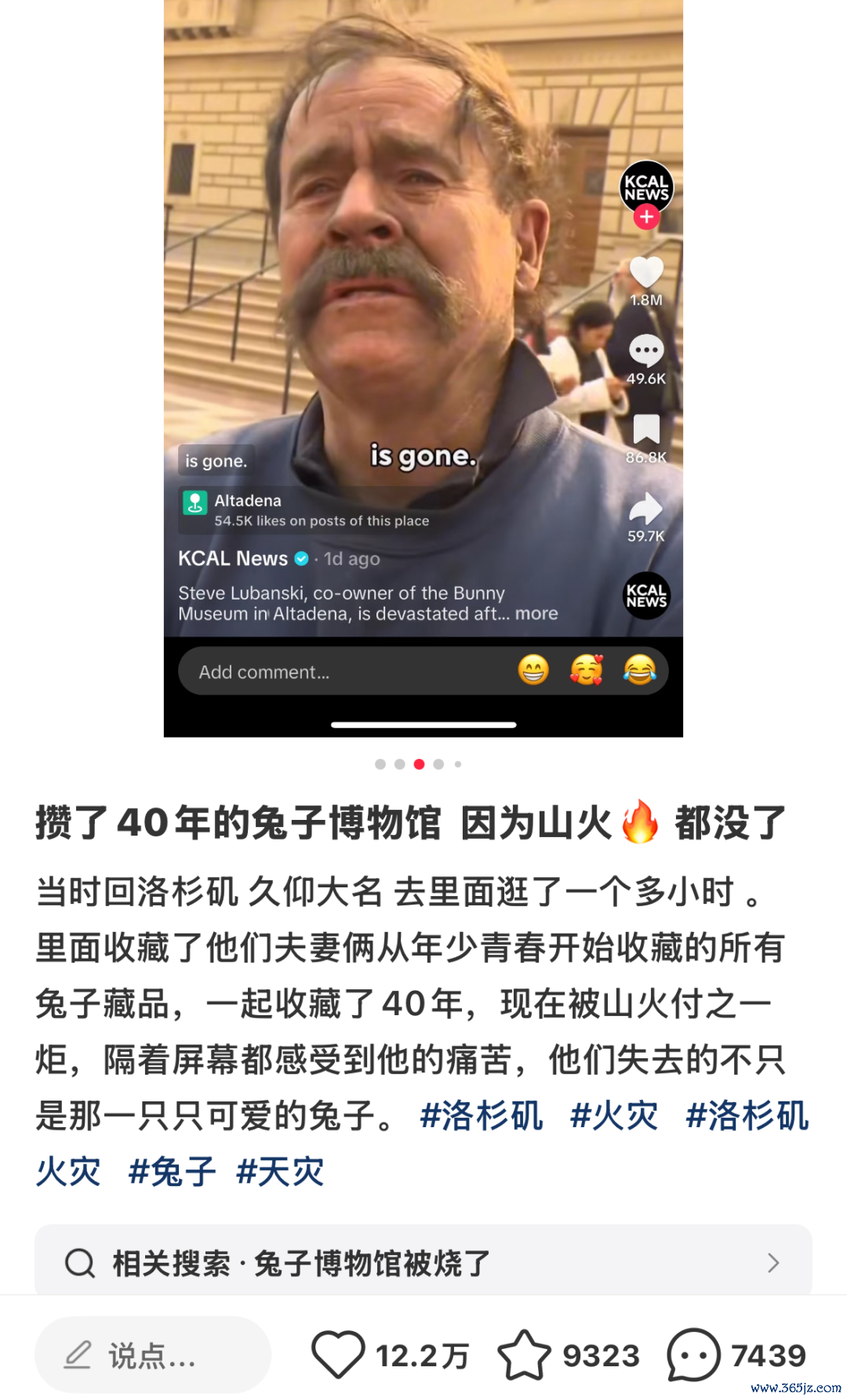Open the #洛杉矶 hashtag

481,1115
